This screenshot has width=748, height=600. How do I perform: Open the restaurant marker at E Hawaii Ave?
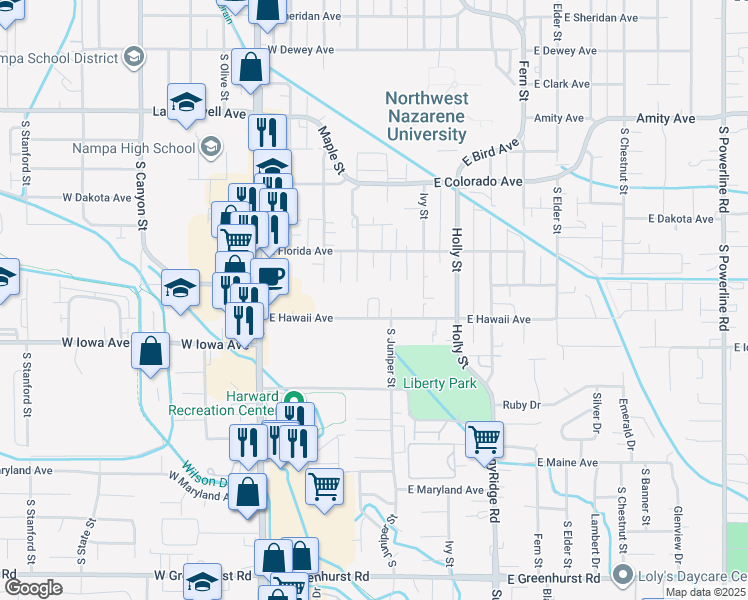244,321
